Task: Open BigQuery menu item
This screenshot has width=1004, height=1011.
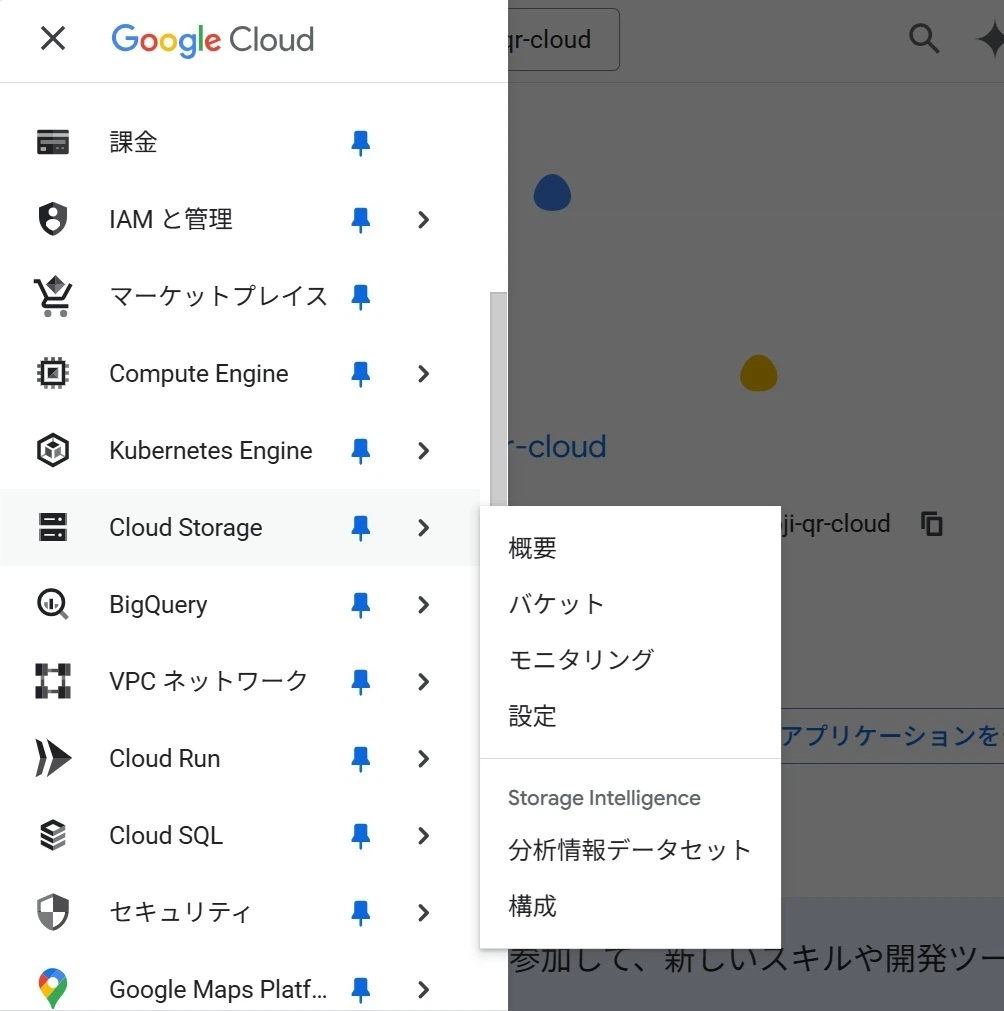Action: click(x=157, y=605)
